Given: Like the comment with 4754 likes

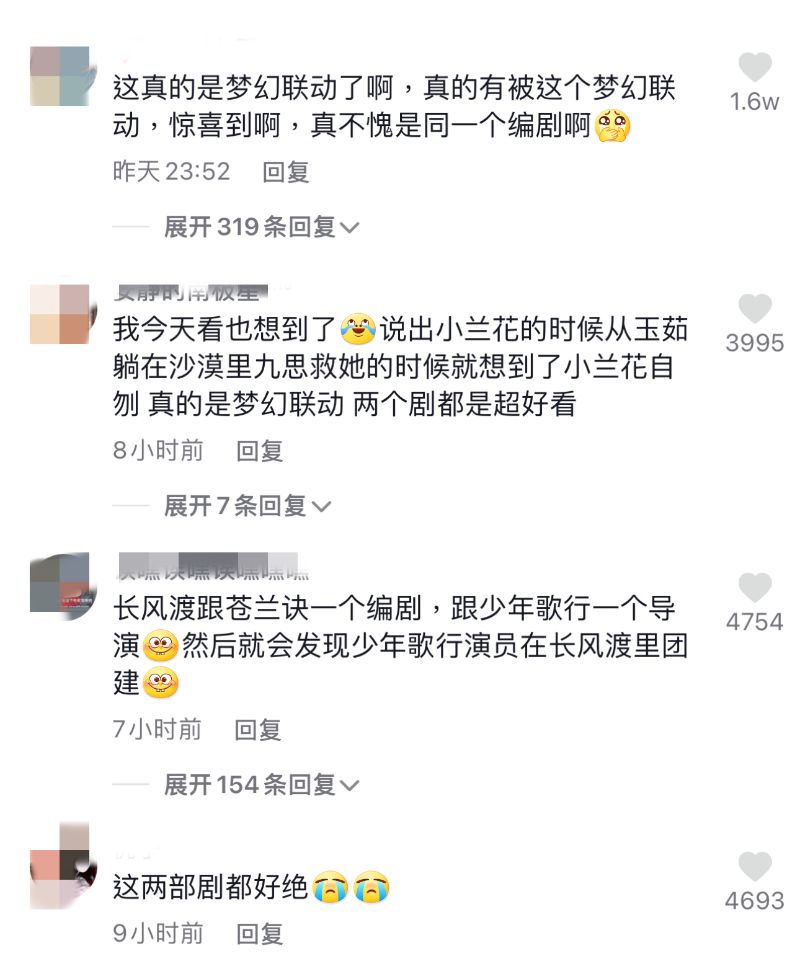Looking at the screenshot, I should coord(755,588).
